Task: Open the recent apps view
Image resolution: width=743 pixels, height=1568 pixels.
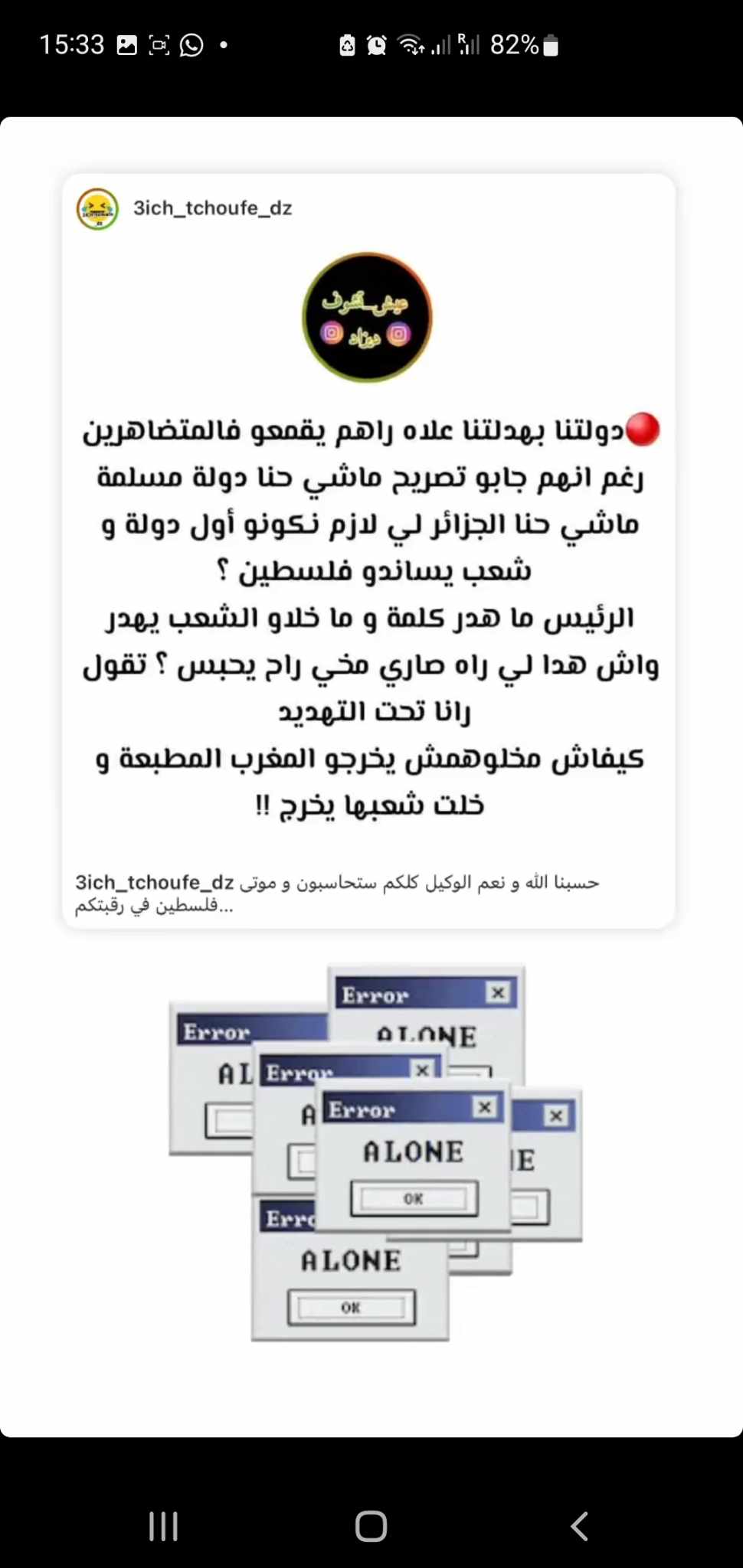Action: [163, 1526]
